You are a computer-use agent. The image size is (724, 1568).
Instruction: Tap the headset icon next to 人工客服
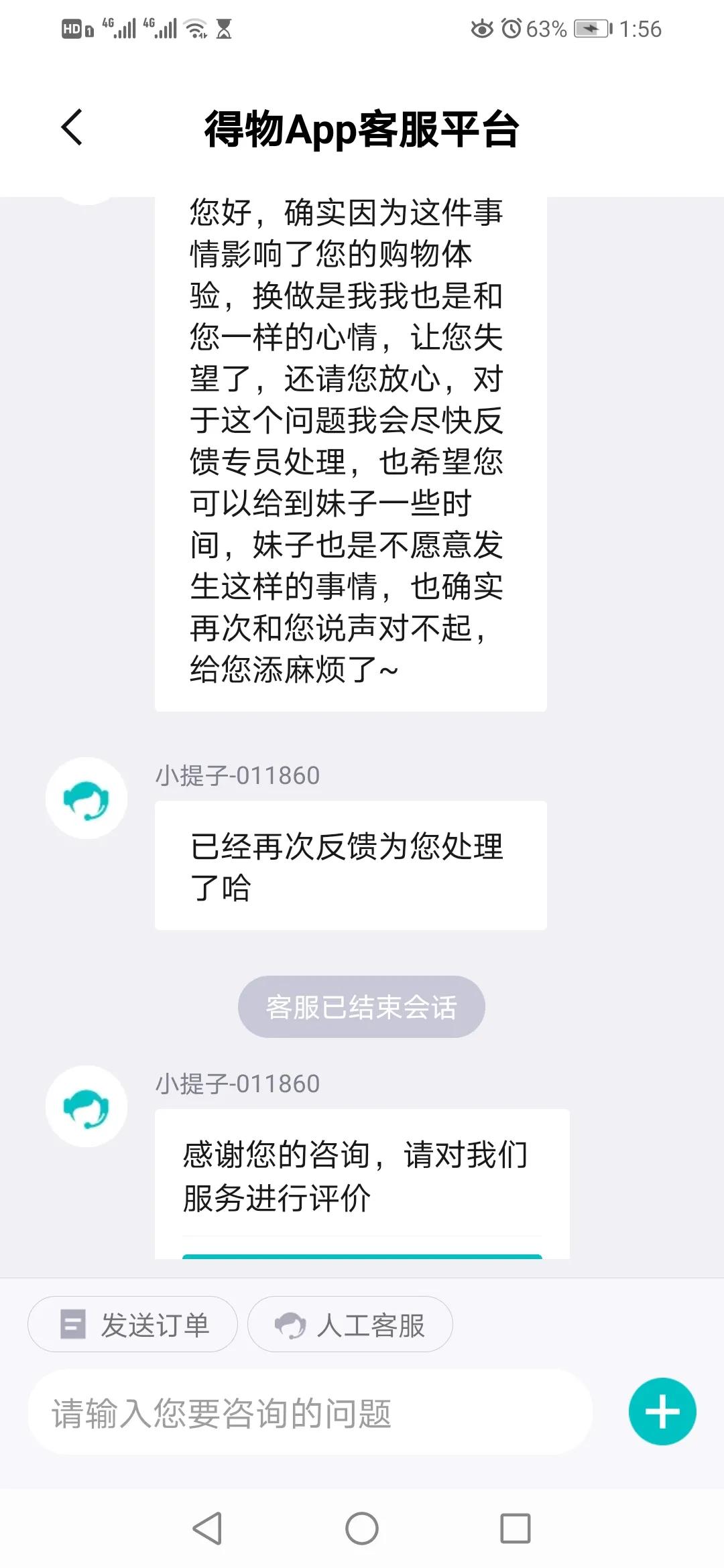[290, 1323]
